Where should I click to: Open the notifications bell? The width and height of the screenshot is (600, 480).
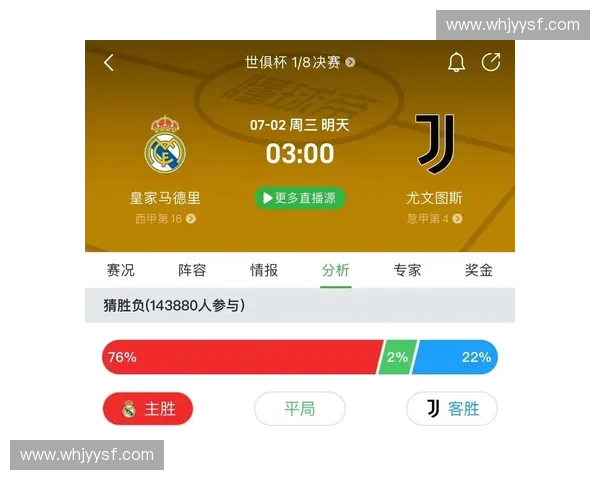(456, 63)
